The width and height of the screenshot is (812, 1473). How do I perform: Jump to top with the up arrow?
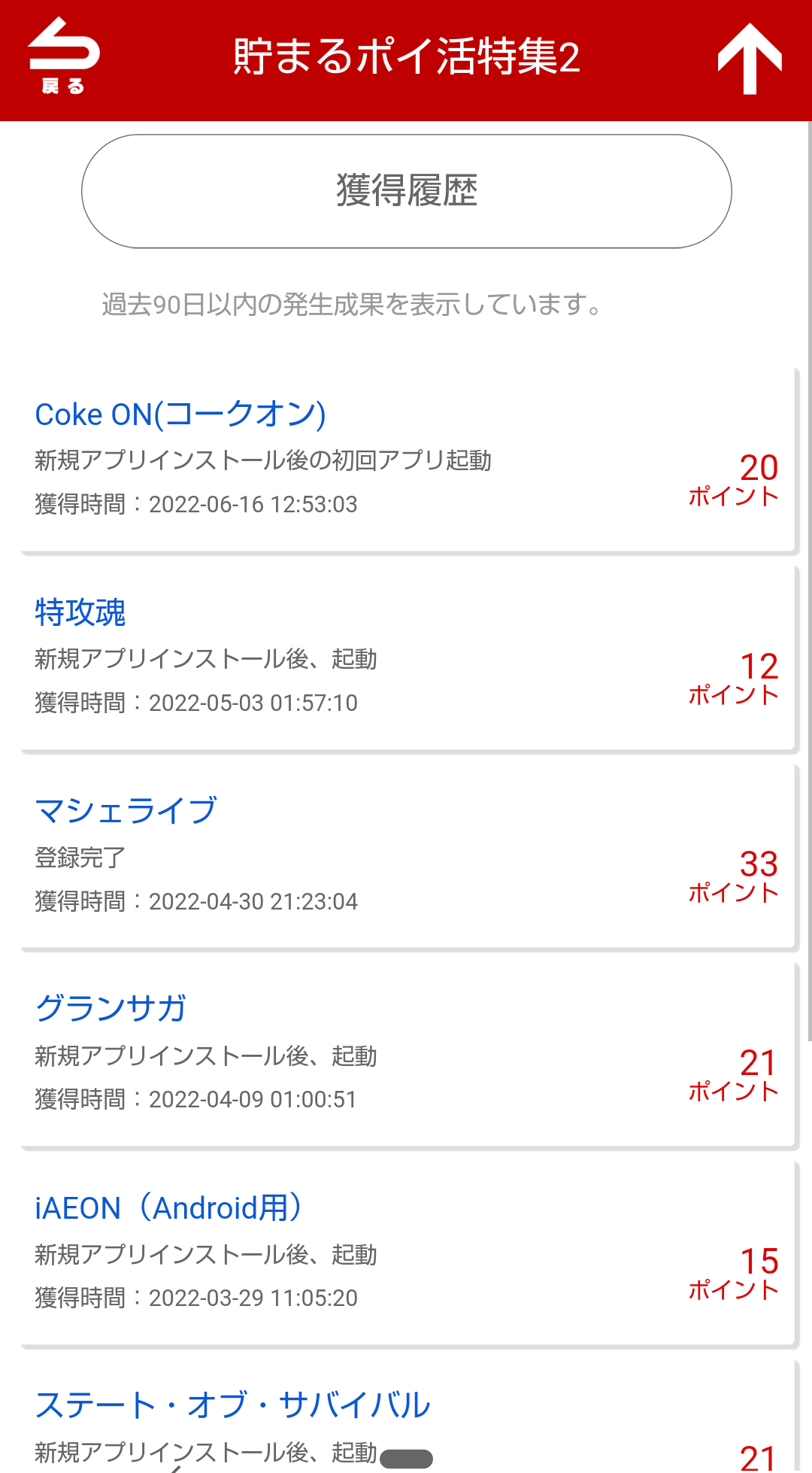point(750,59)
